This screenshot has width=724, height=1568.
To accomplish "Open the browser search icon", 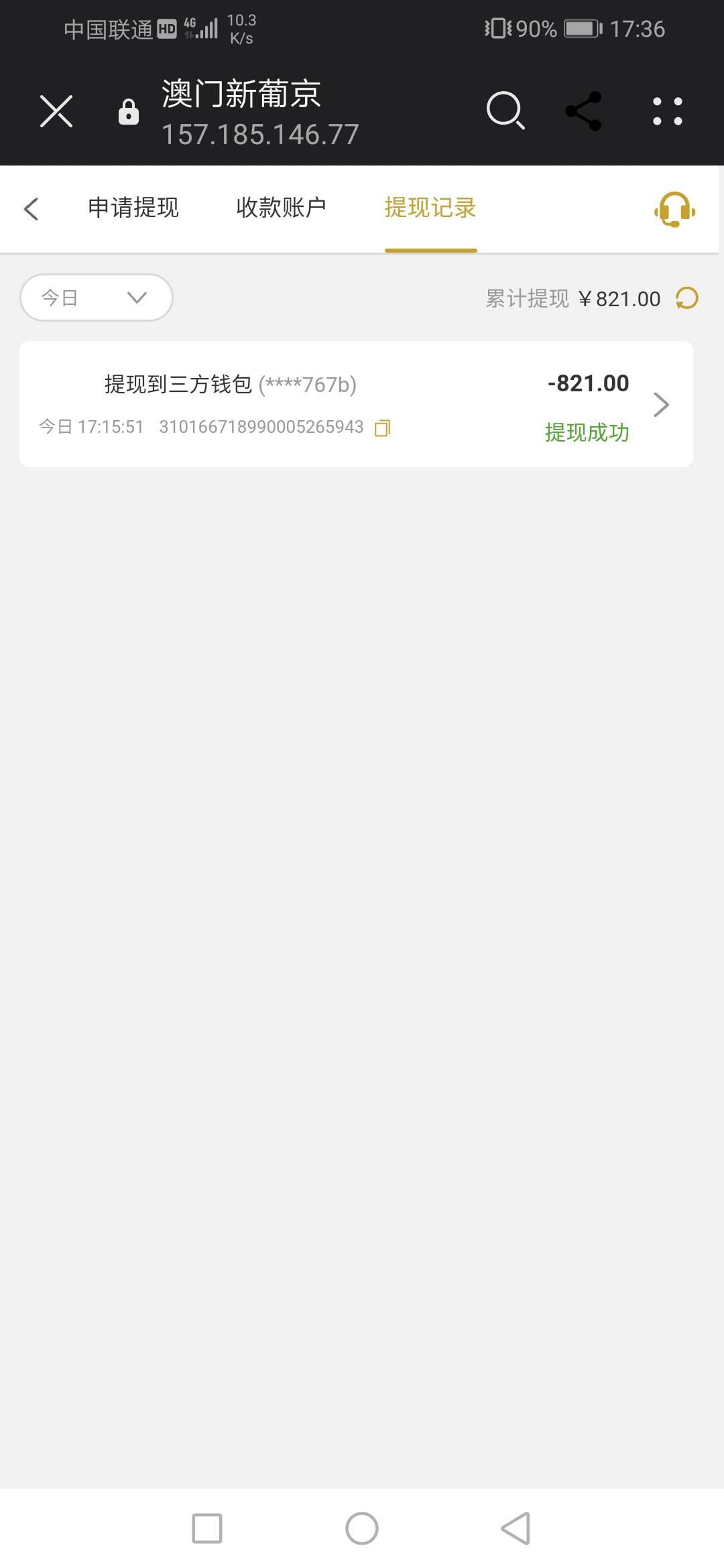I will [505, 111].
